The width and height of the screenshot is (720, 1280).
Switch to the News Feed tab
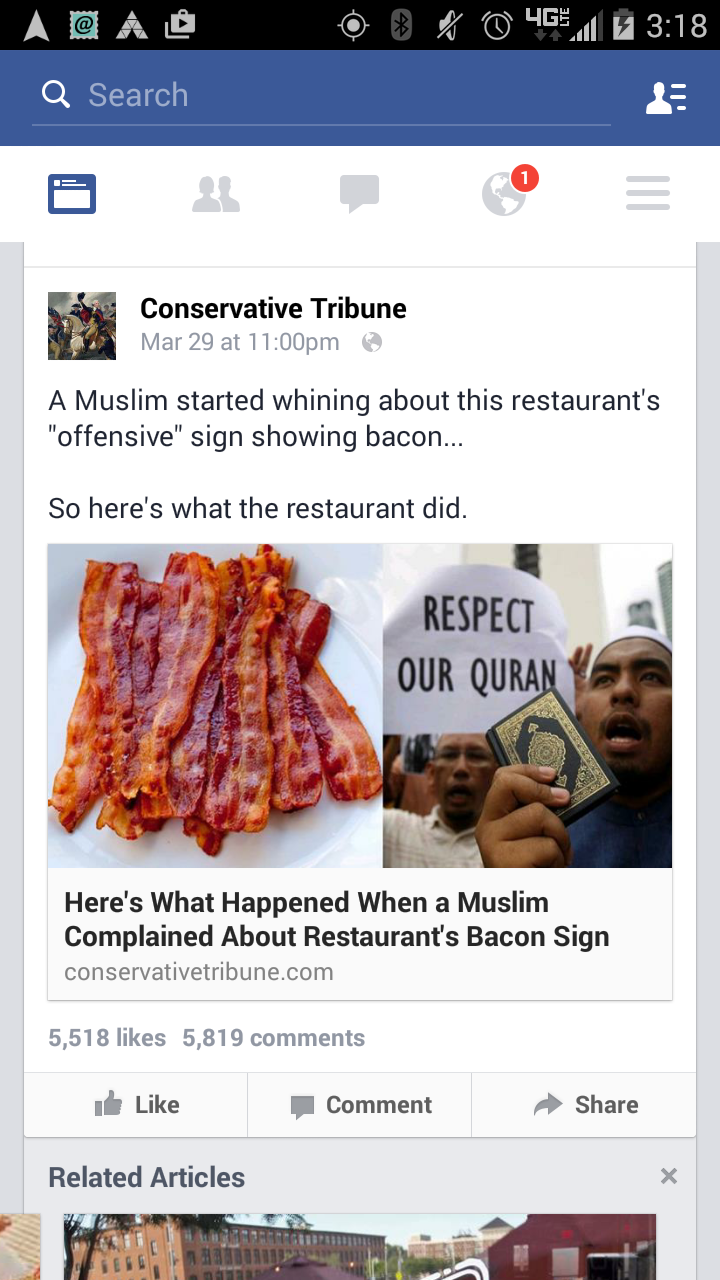point(72,193)
